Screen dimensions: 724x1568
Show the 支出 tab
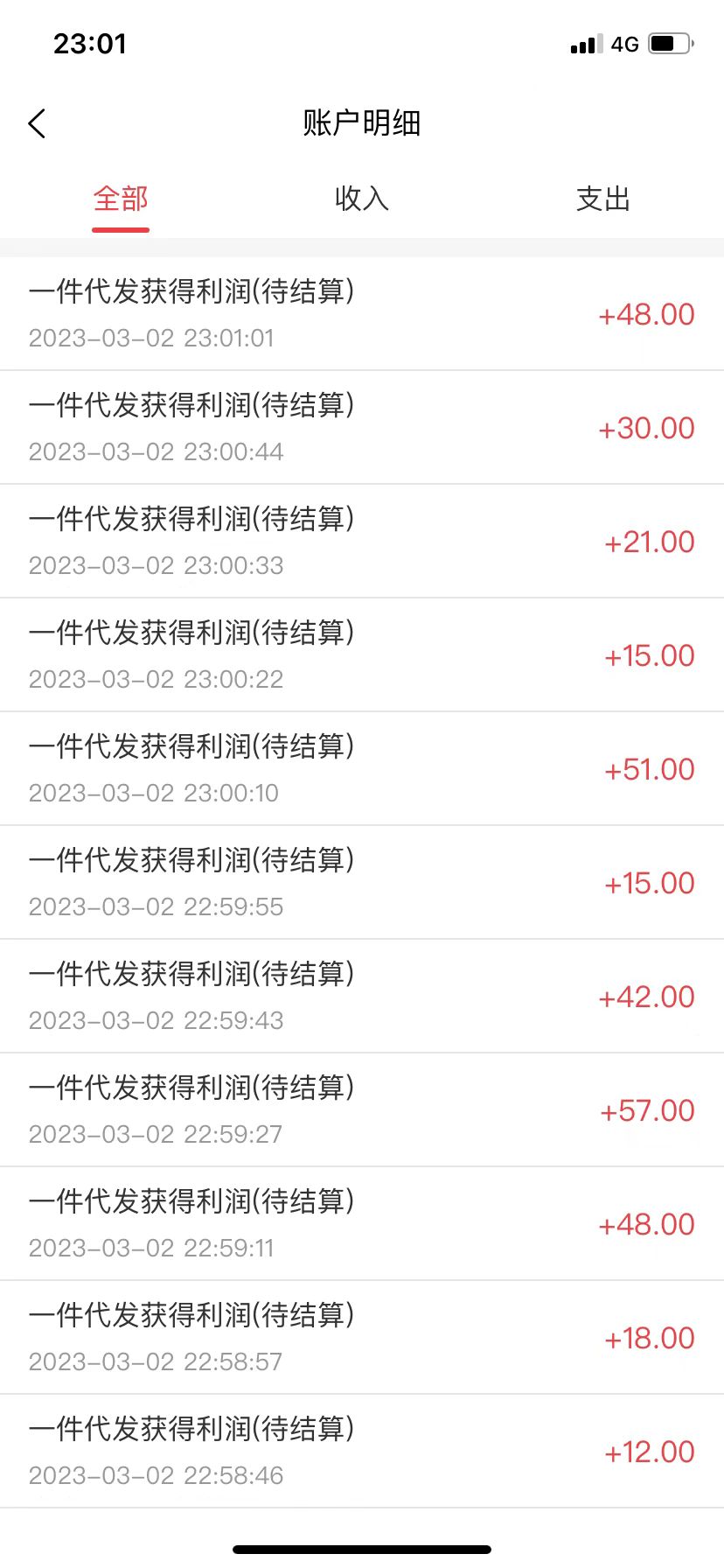[602, 199]
